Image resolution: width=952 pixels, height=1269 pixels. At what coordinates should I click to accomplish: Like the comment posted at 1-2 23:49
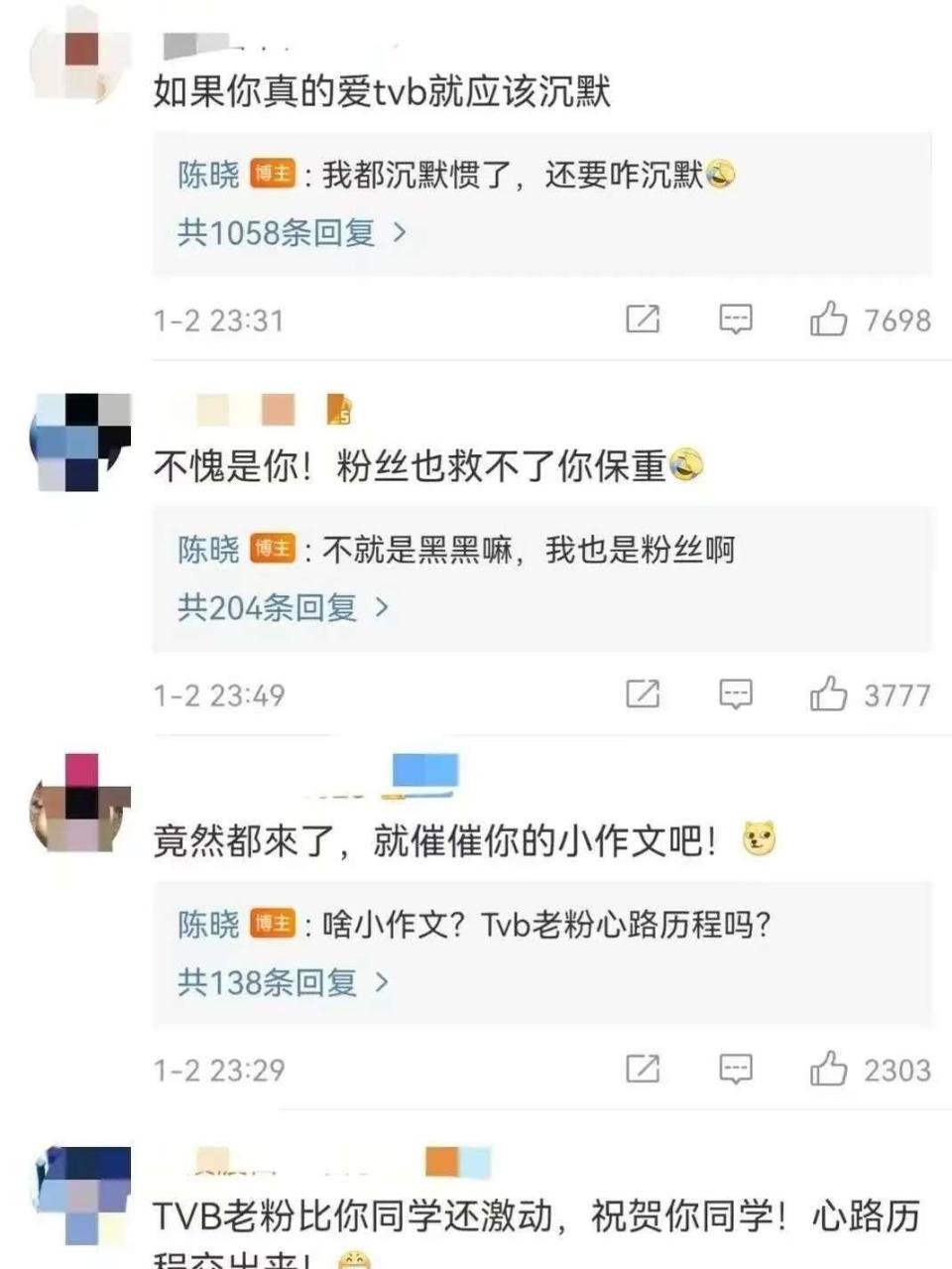pyautogui.click(x=829, y=694)
